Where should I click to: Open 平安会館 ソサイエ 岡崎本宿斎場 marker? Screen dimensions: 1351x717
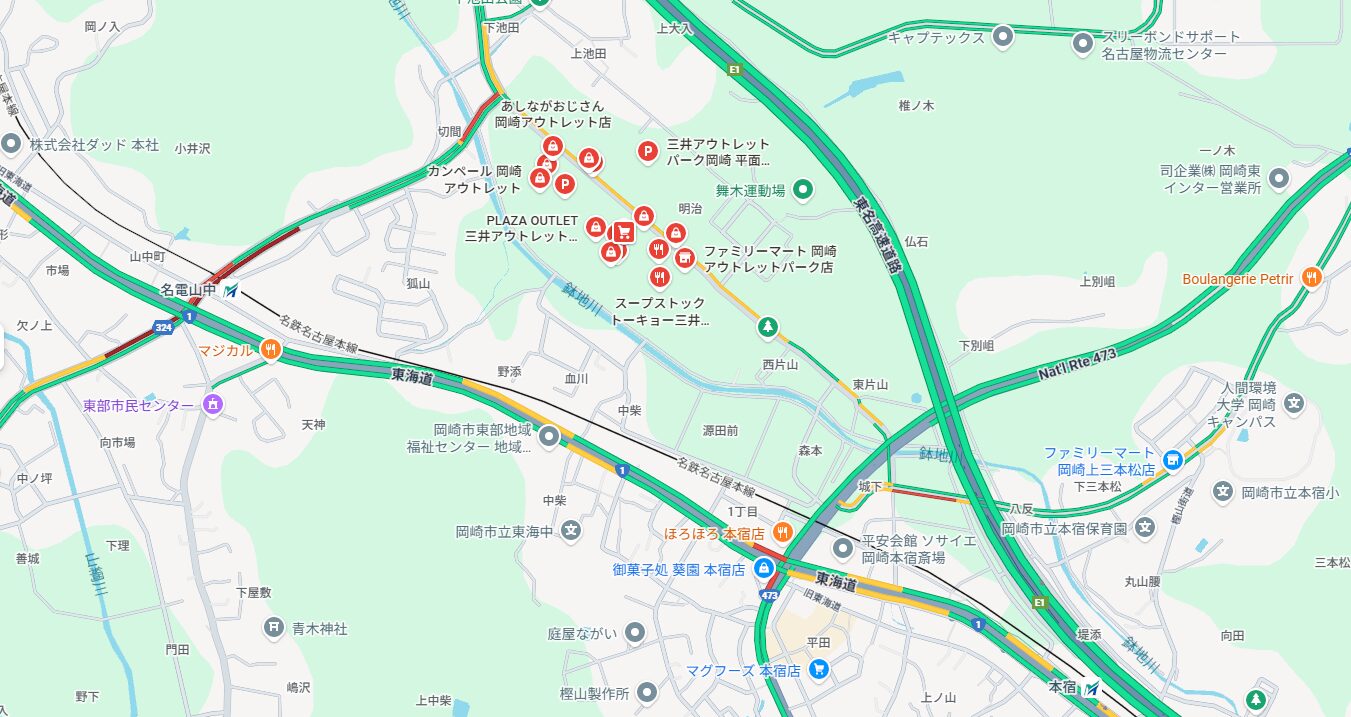pyautogui.click(x=843, y=547)
